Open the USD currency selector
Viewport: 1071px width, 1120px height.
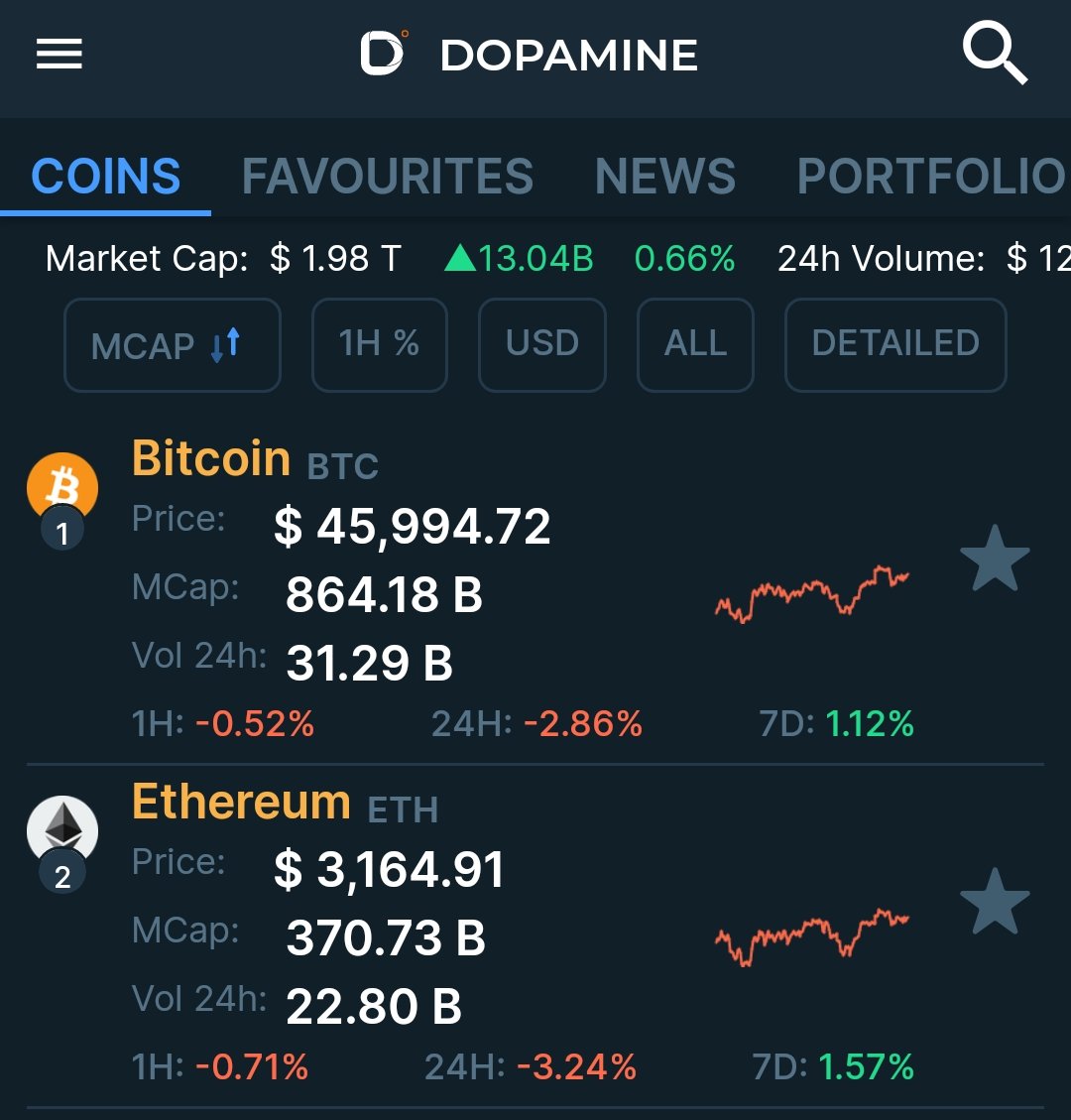click(x=541, y=343)
